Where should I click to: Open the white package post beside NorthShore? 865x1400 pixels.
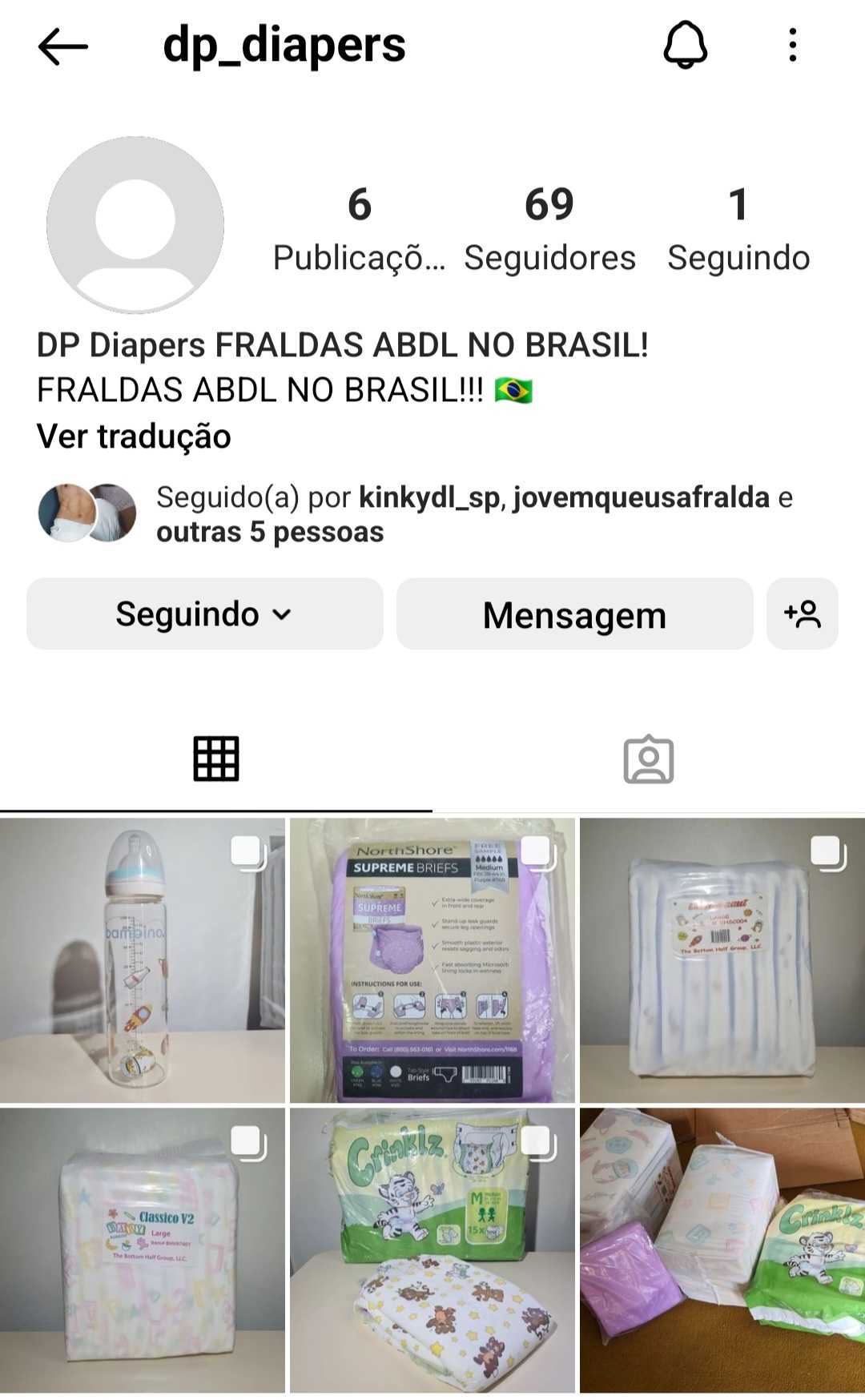pyautogui.click(x=722, y=959)
